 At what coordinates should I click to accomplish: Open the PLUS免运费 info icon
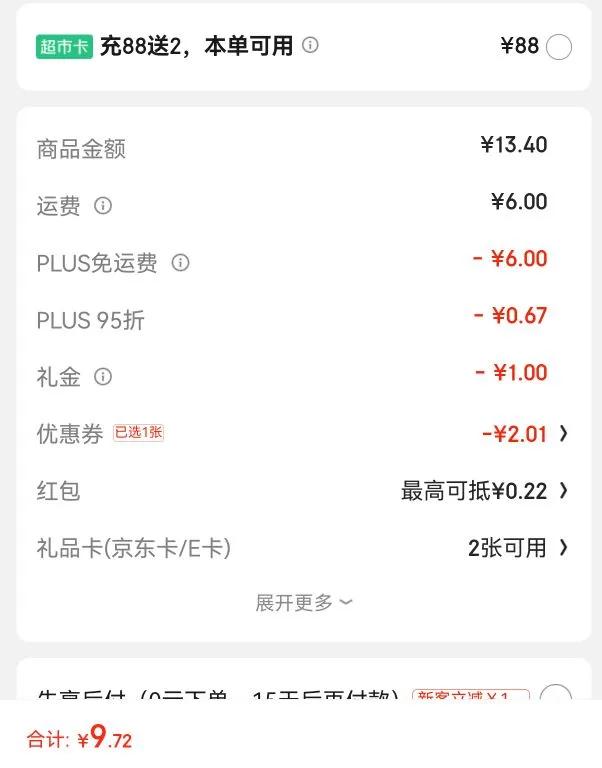pyautogui.click(x=180, y=263)
